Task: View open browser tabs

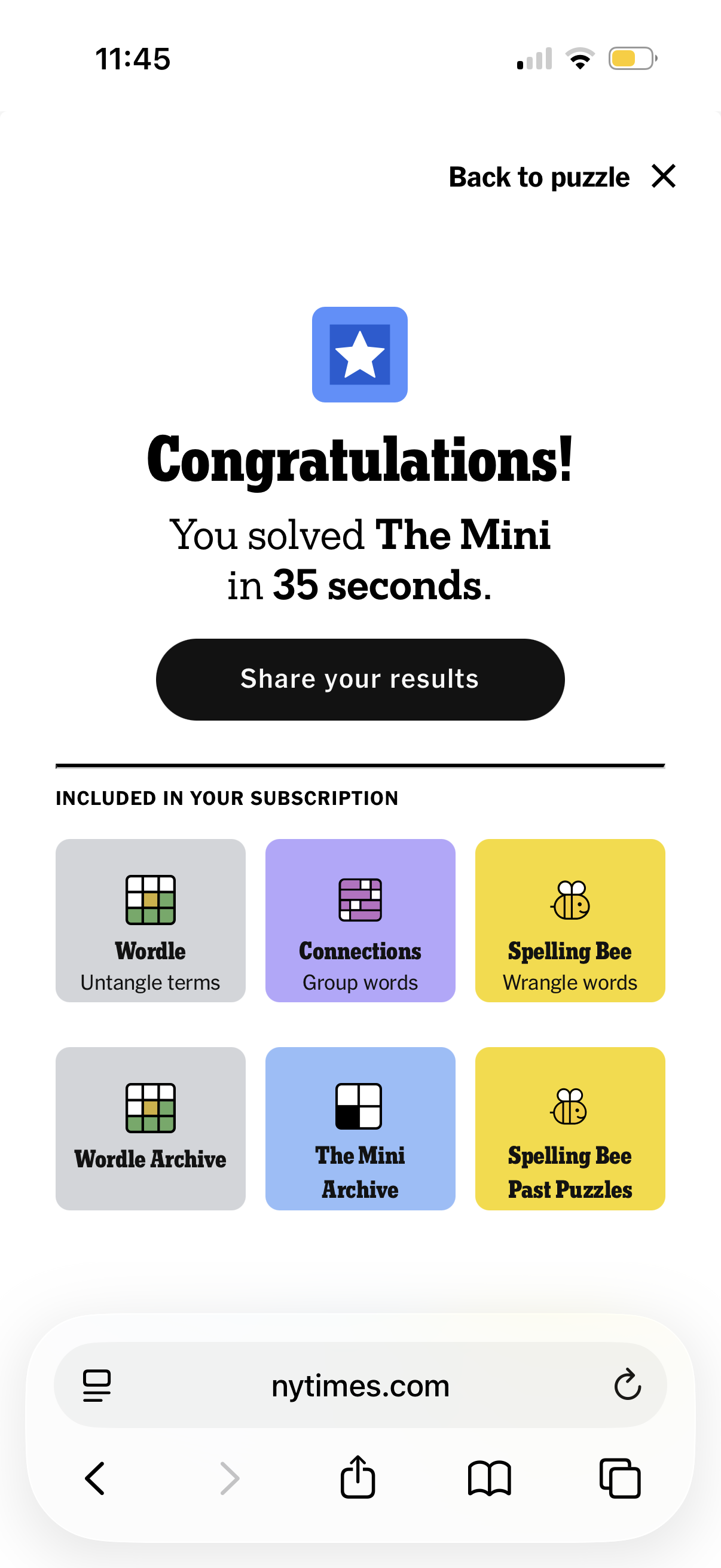Action: click(x=620, y=1478)
